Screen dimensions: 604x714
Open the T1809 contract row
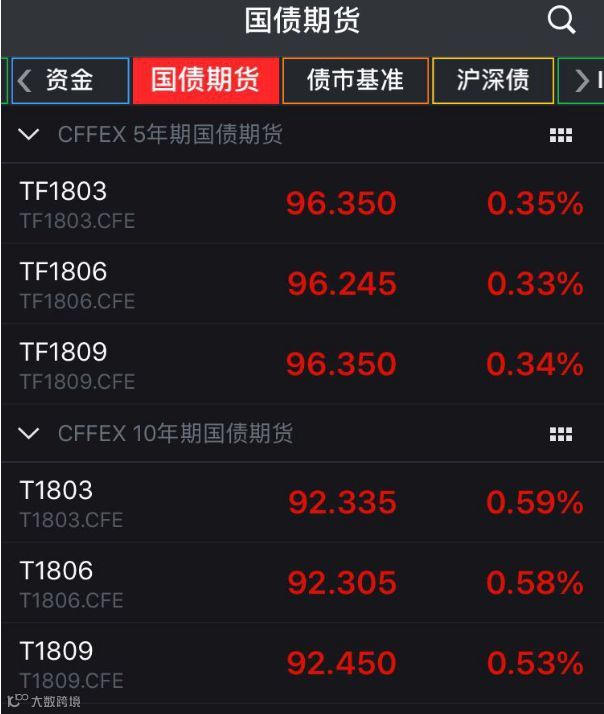click(x=300, y=662)
